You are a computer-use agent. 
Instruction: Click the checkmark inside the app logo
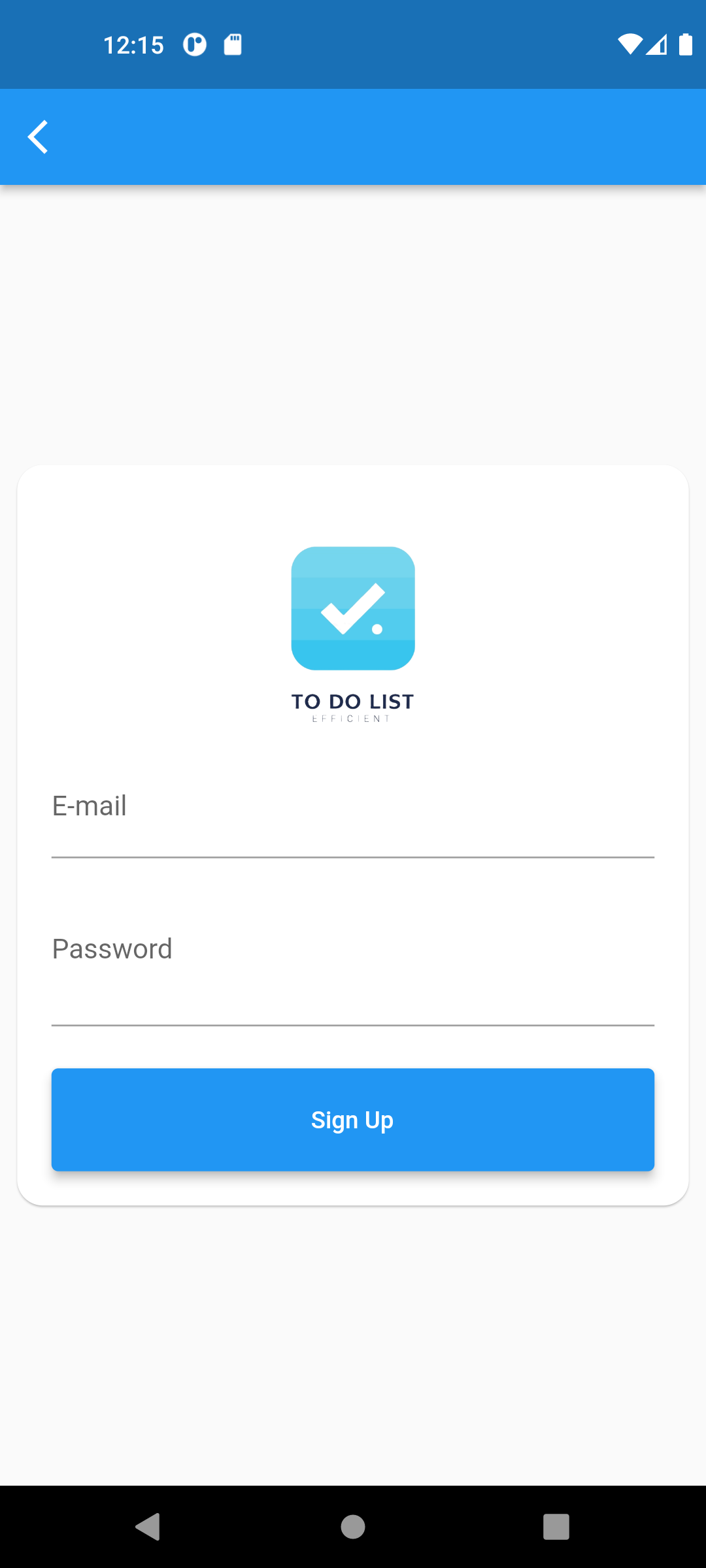click(353, 609)
